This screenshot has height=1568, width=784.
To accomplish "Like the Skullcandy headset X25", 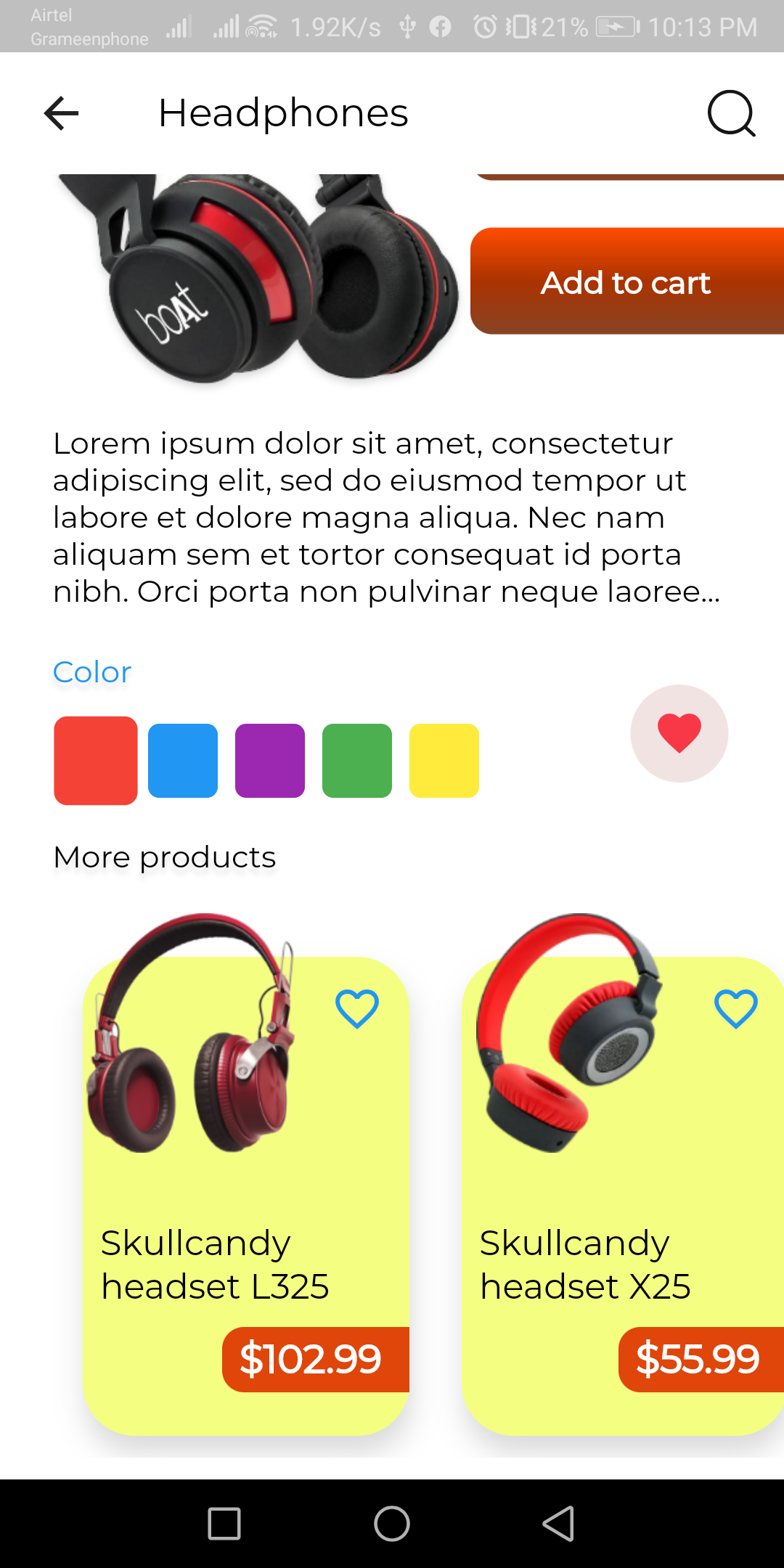I will tap(736, 1008).
